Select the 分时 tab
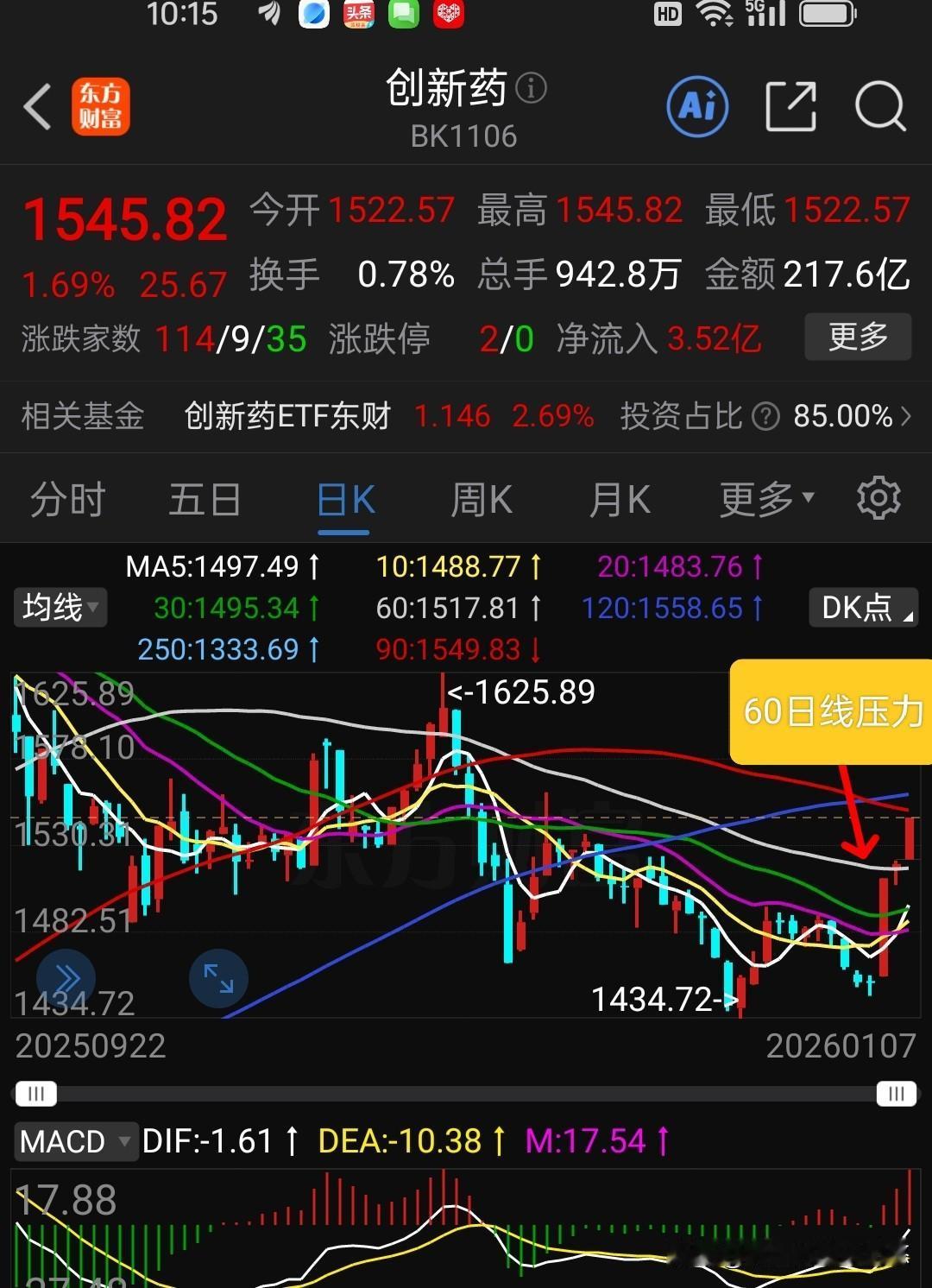Image resolution: width=932 pixels, height=1288 pixels. (x=68, y=498)
